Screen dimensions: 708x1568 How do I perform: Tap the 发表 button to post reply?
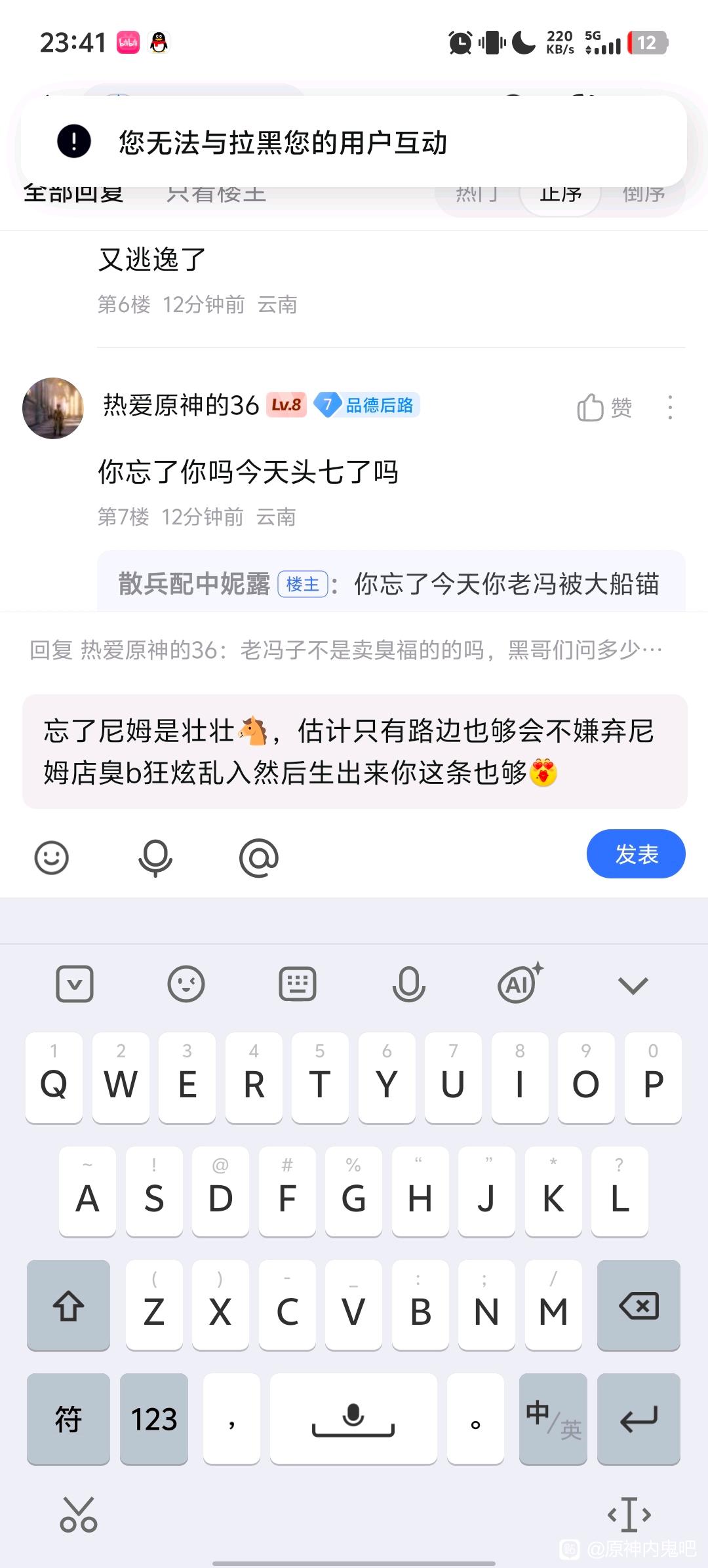(635, 854)
